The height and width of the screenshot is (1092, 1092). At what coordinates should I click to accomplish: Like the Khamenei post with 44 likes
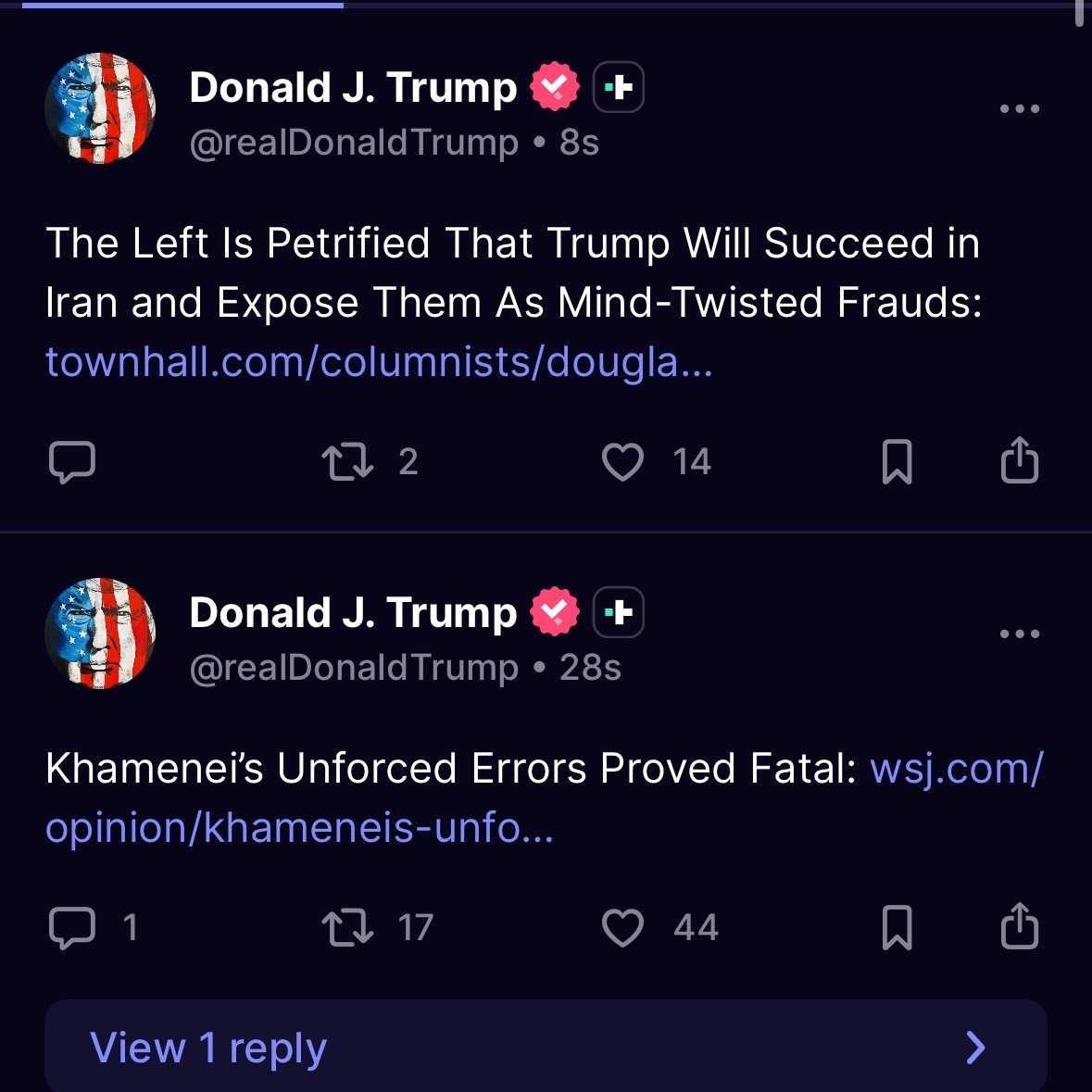pos(622,928)
